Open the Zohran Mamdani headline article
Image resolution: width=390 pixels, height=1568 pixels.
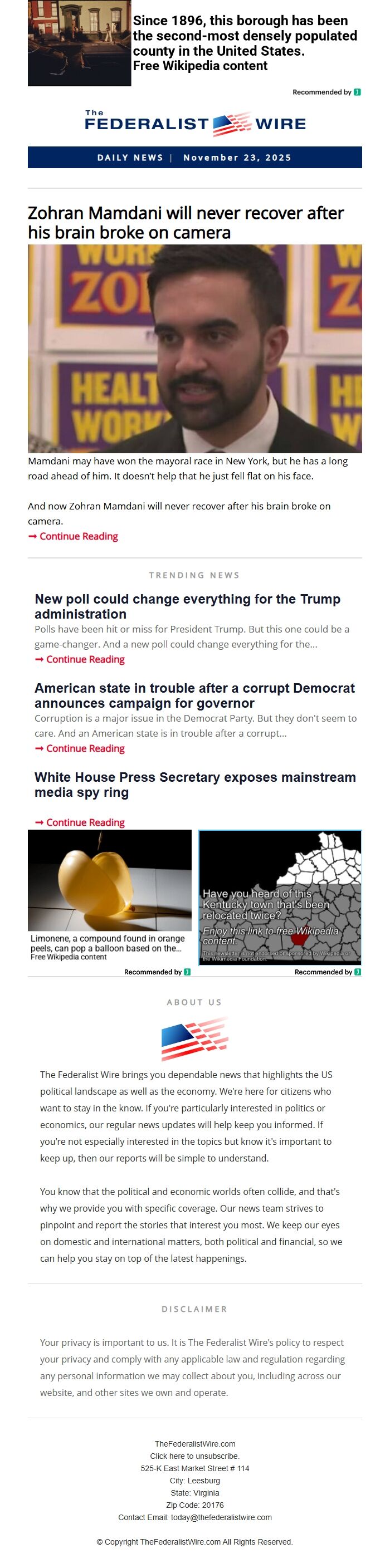185,223
